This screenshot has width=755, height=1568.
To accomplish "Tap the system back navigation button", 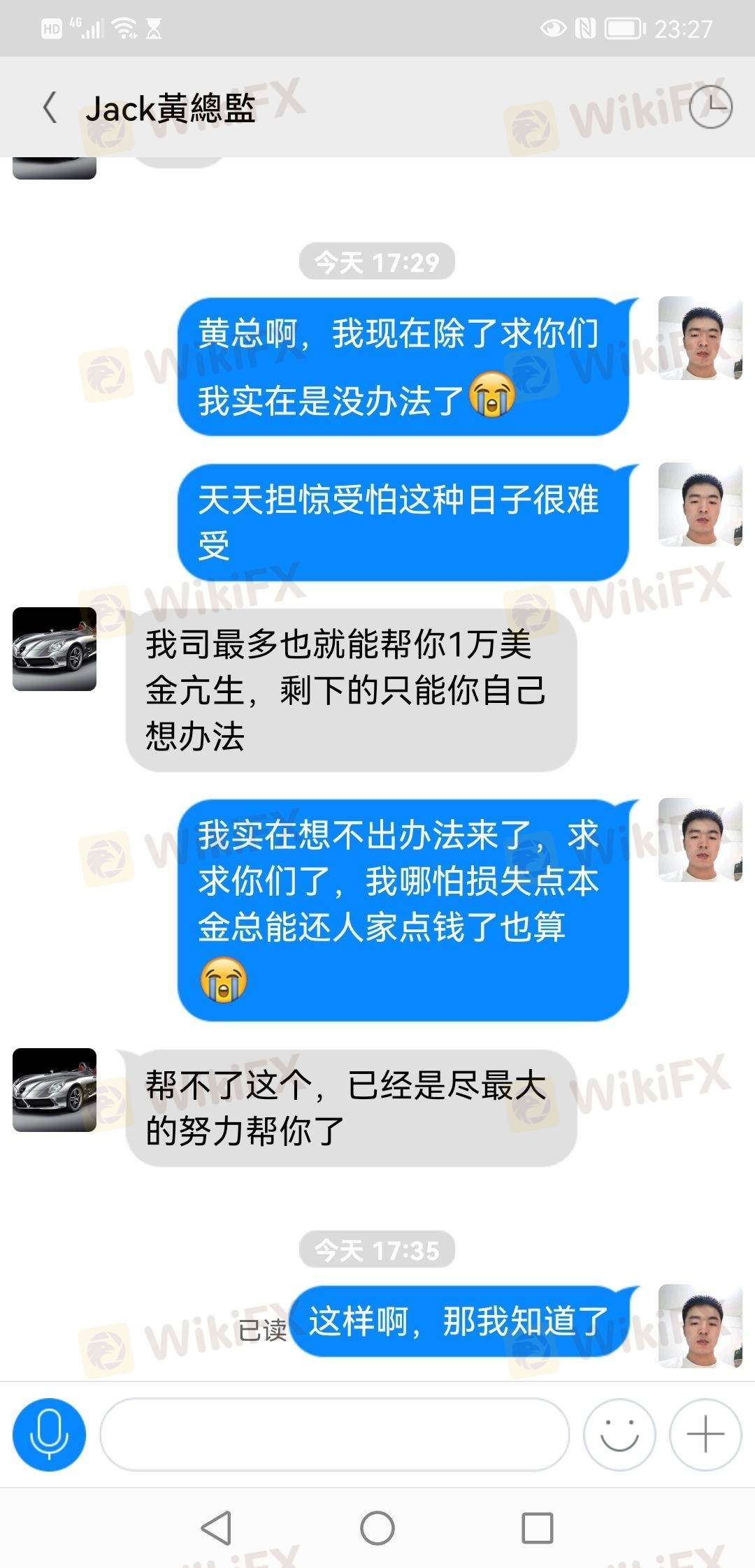I will click(x=216, y=1528).
